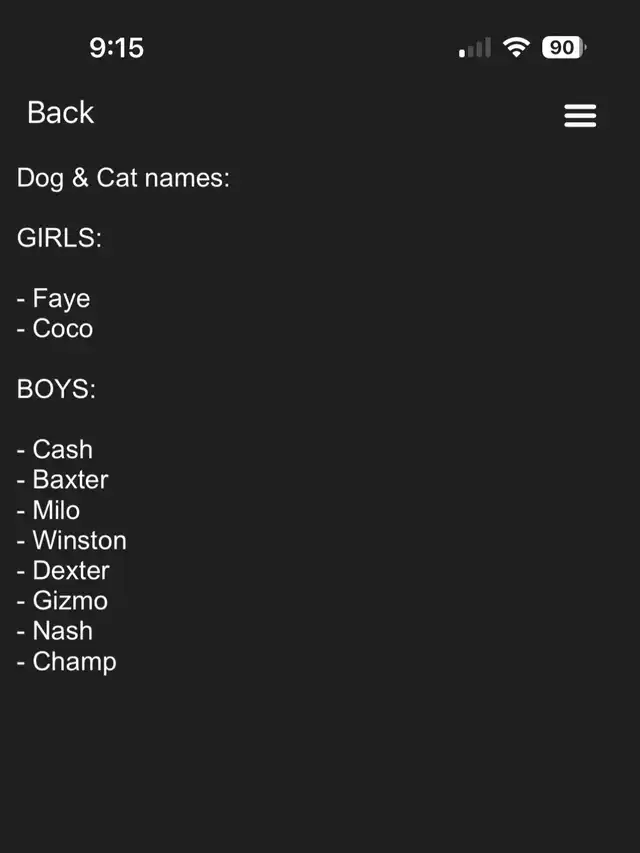Go back to the previous screen

point(60,113)
